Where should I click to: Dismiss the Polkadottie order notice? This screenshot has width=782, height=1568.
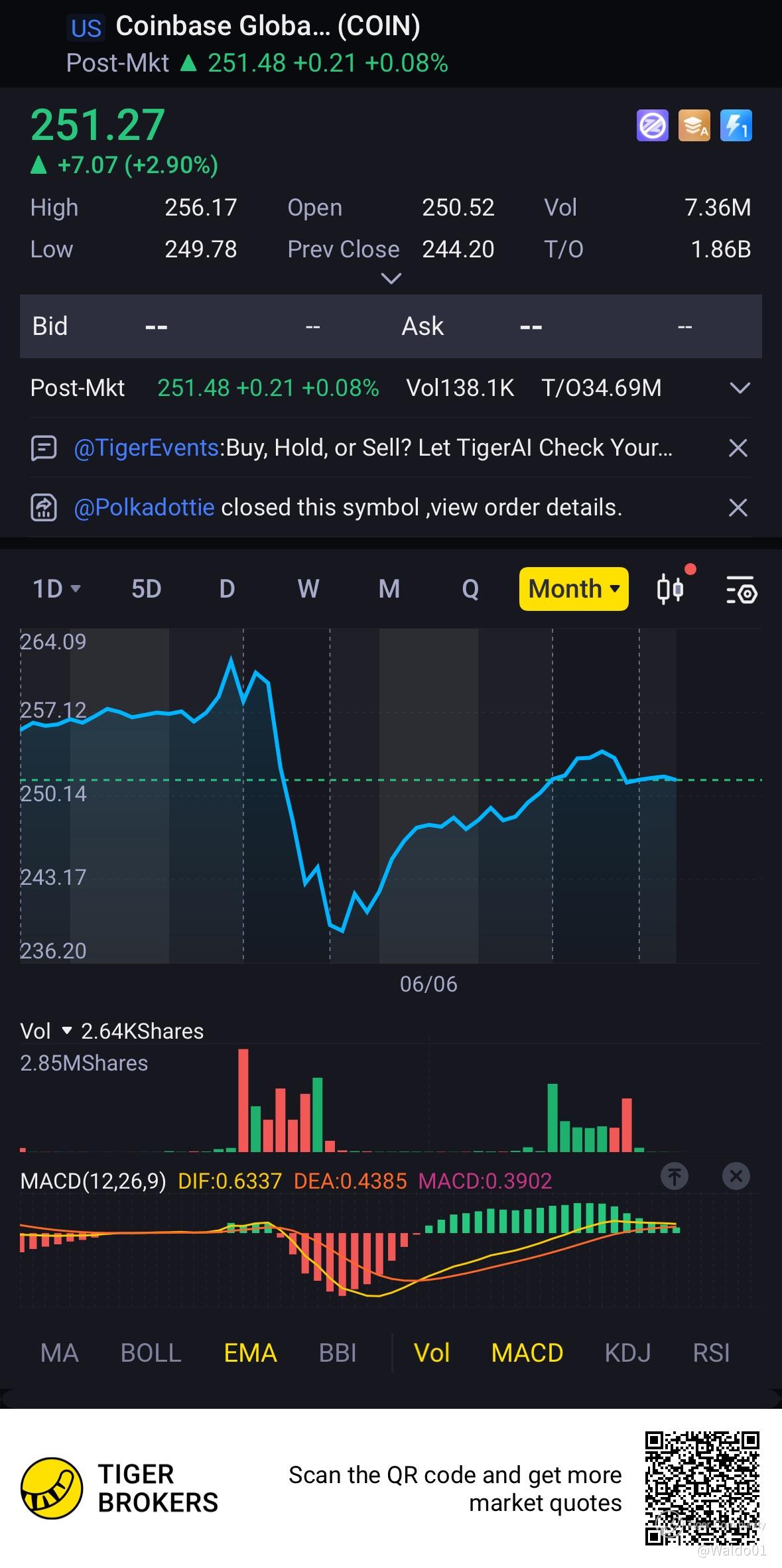(x=738, y=508)
